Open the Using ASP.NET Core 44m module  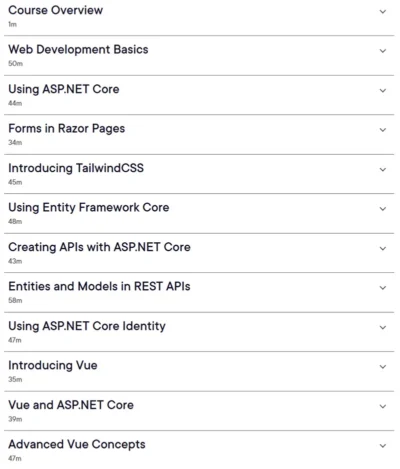click(199, 95)
